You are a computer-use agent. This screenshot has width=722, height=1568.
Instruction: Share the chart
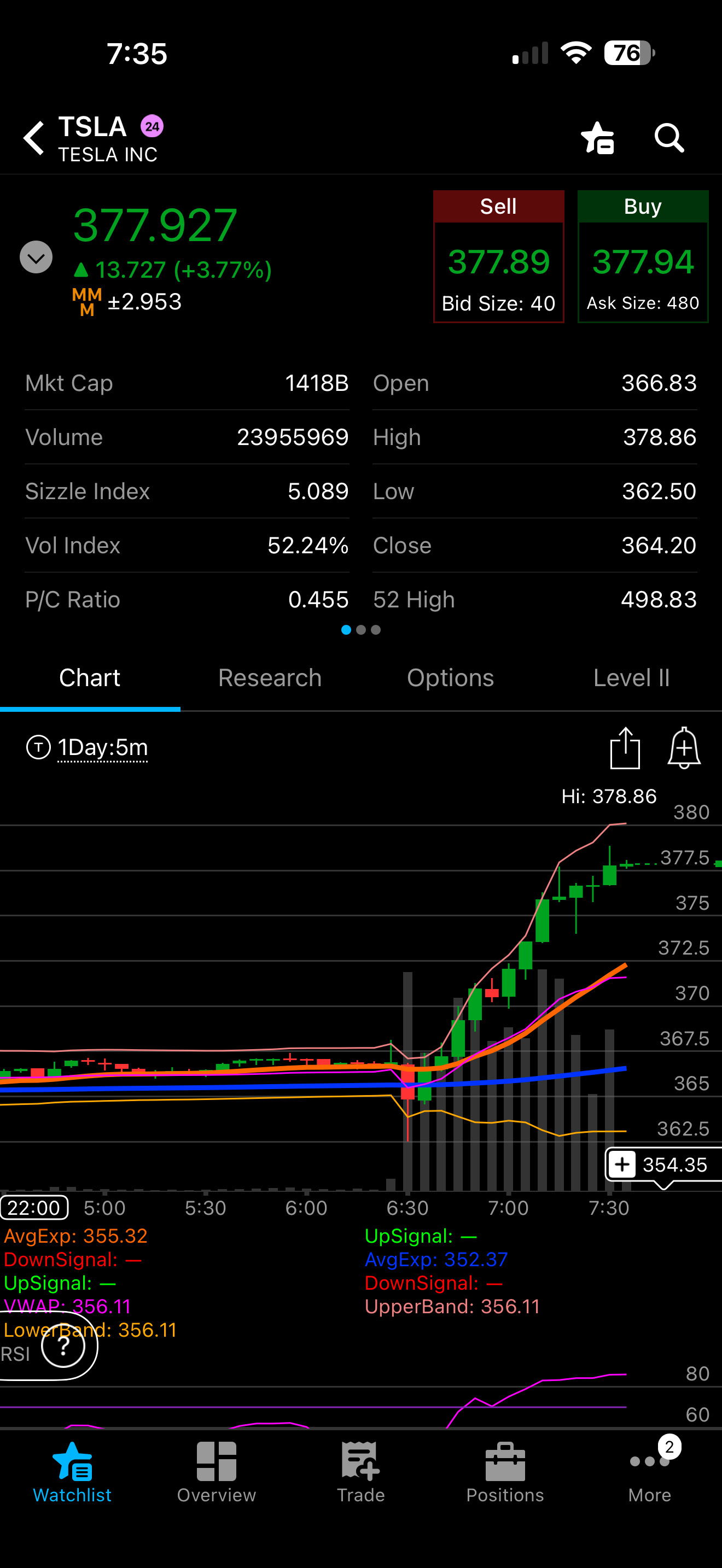point(625,747)
